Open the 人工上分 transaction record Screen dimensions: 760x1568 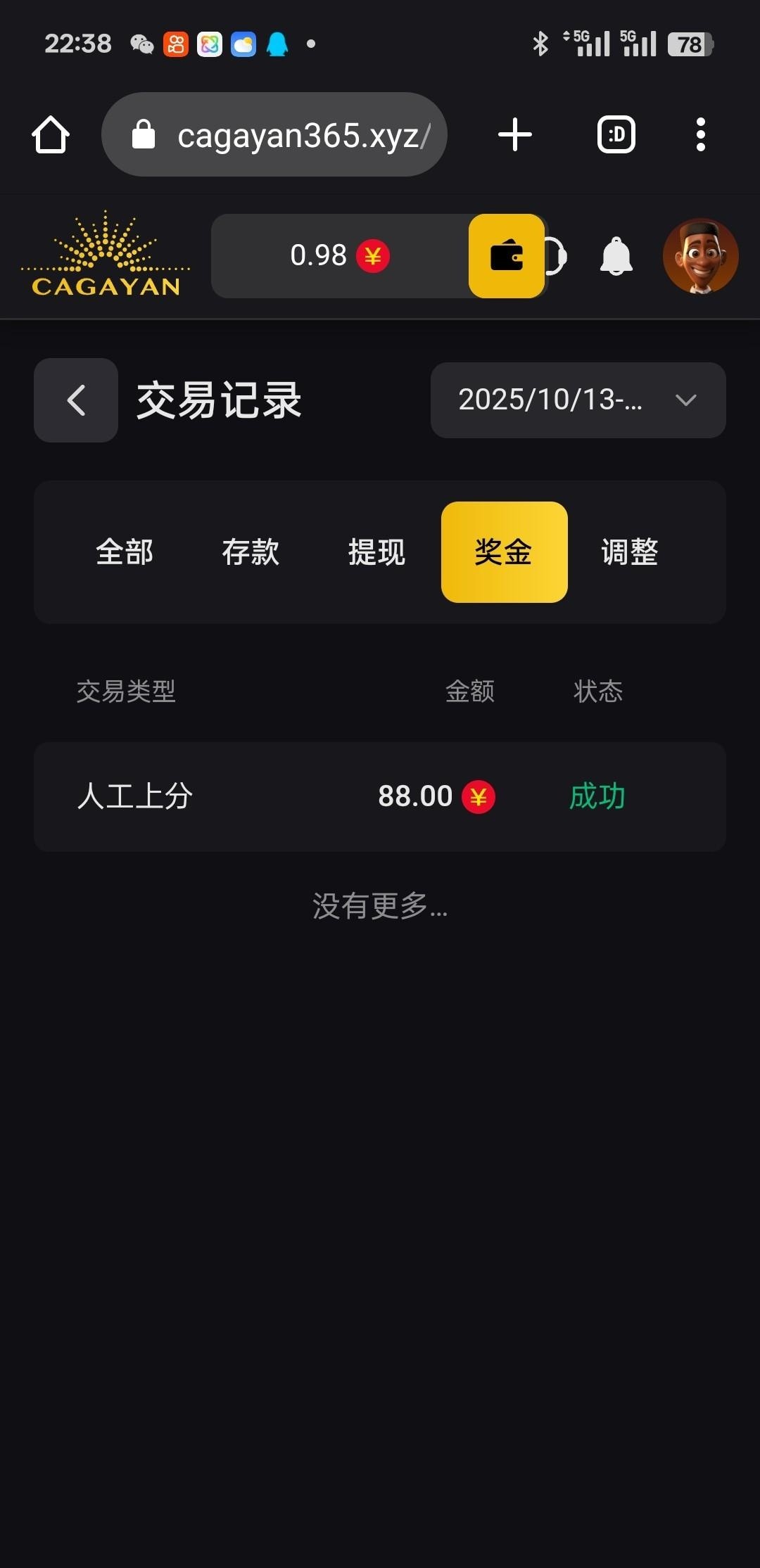tap(379, 796)
